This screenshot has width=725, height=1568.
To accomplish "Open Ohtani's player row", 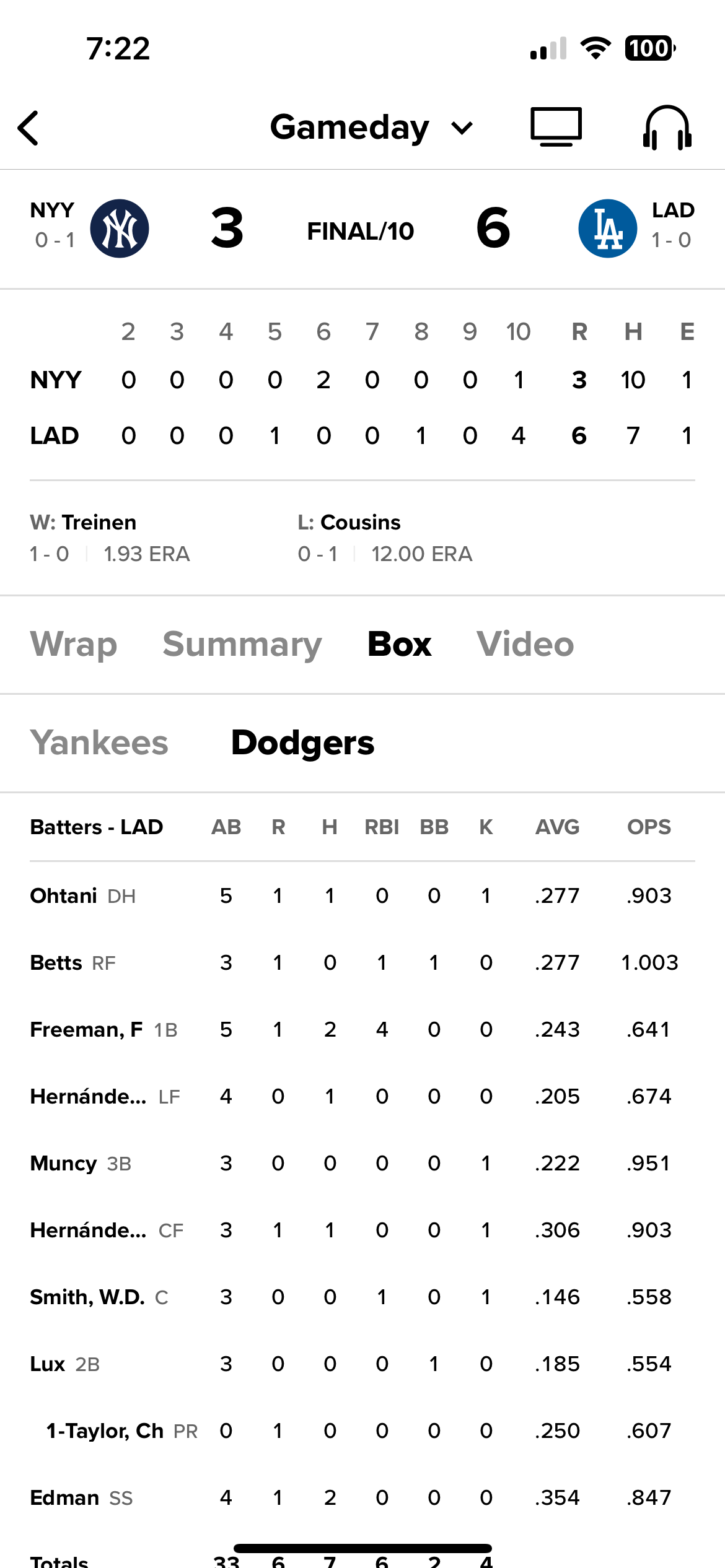I will (x=362, y=895).
